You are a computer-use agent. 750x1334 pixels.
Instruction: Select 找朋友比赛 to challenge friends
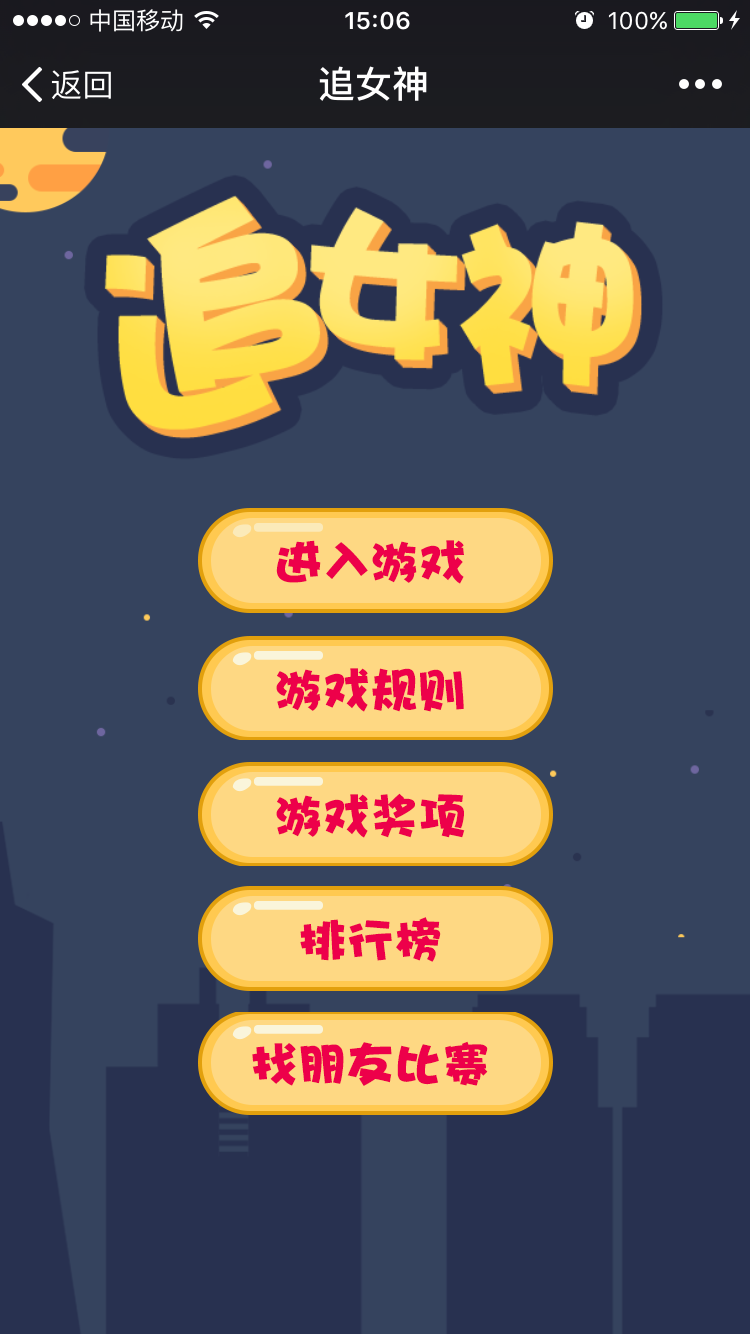pyautogui.click(x=375, y=1063)
